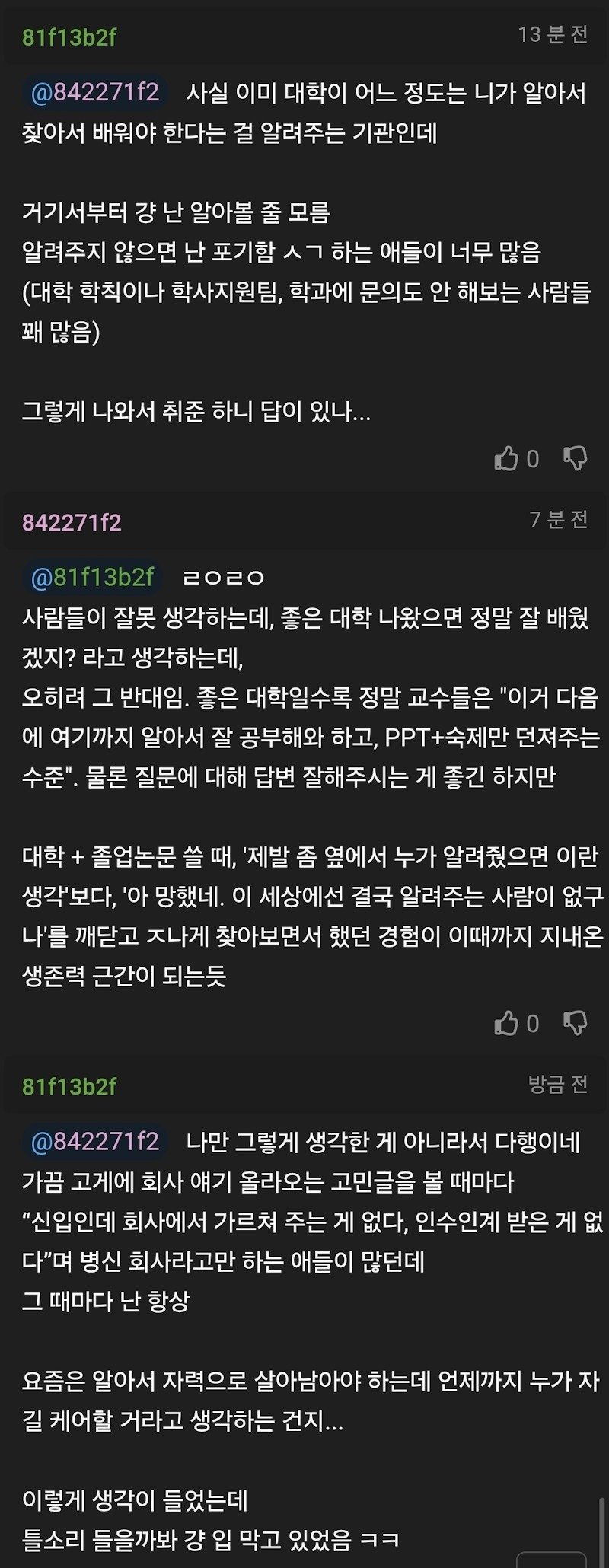Open @842271f2 mention in the 13분 전 comment
609x1568 pixels.
94,93
